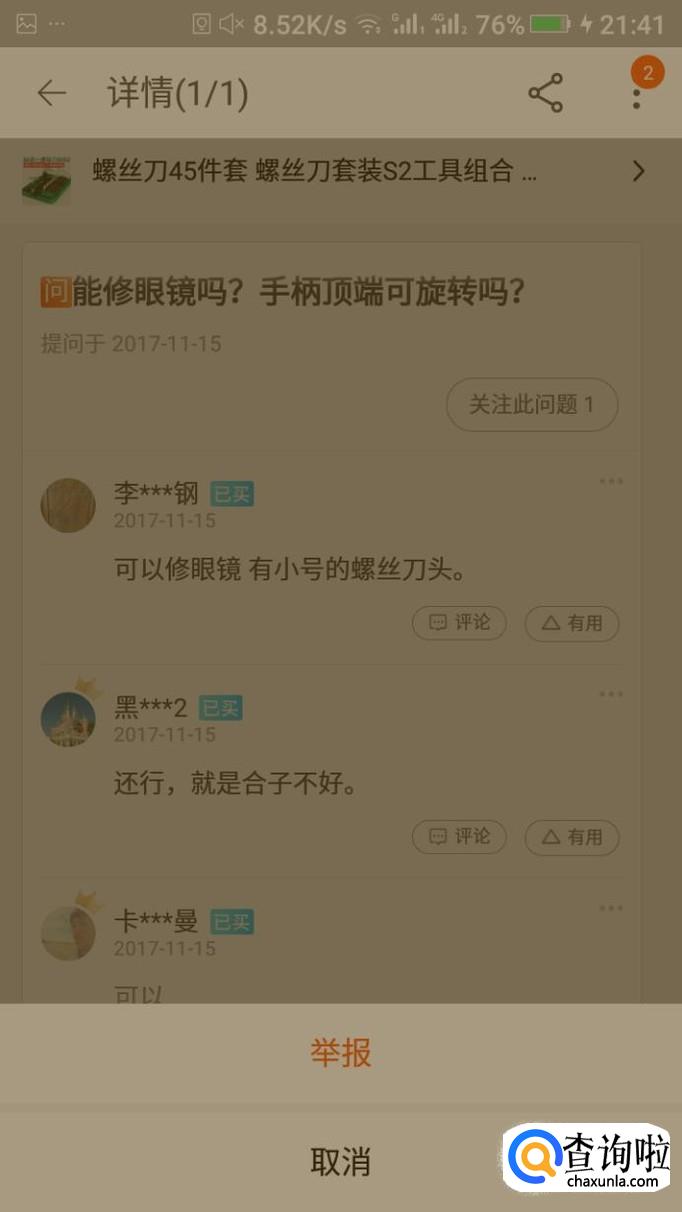Comment on 黑***2's answer
This screenshot has height=1212, width=682.
click(x=459, y=837)
